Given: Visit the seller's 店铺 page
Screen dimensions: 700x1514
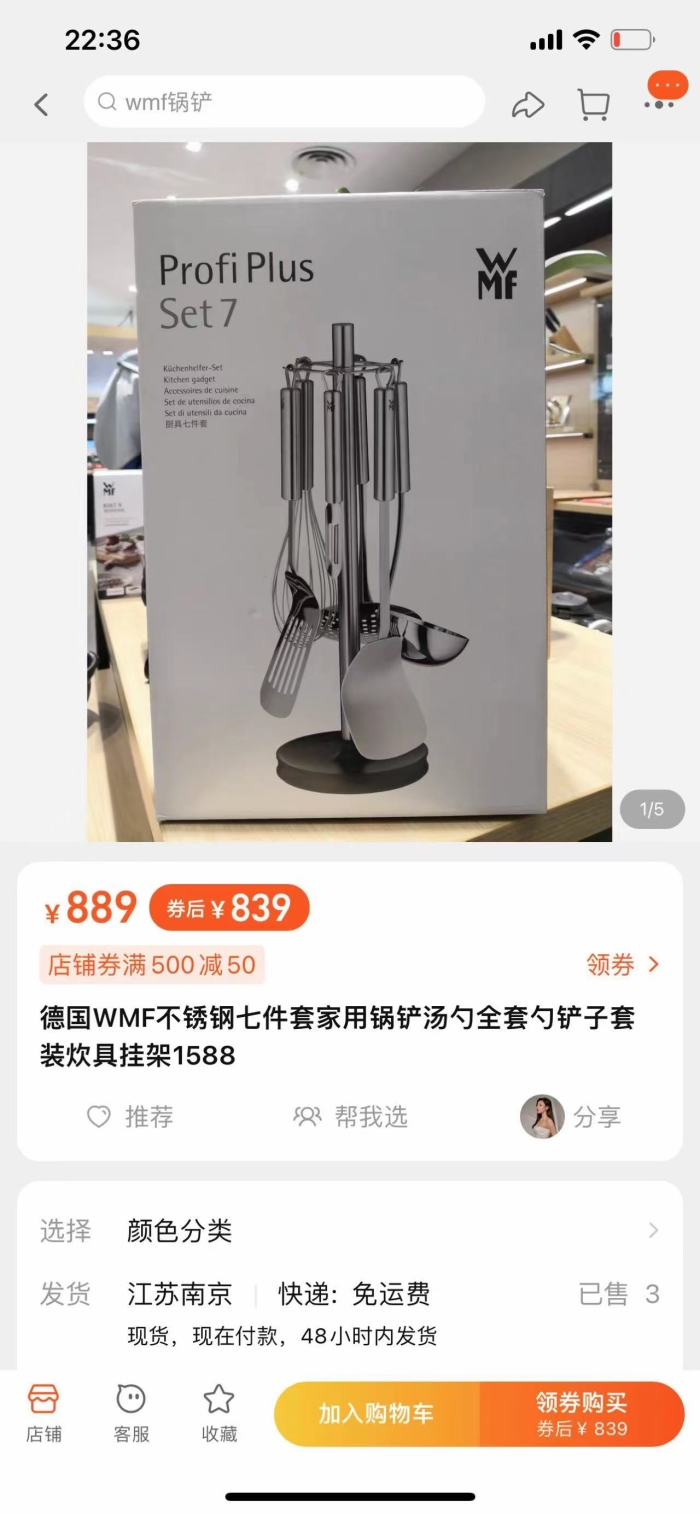Looking at the screenshot, I should point(43,1414).
